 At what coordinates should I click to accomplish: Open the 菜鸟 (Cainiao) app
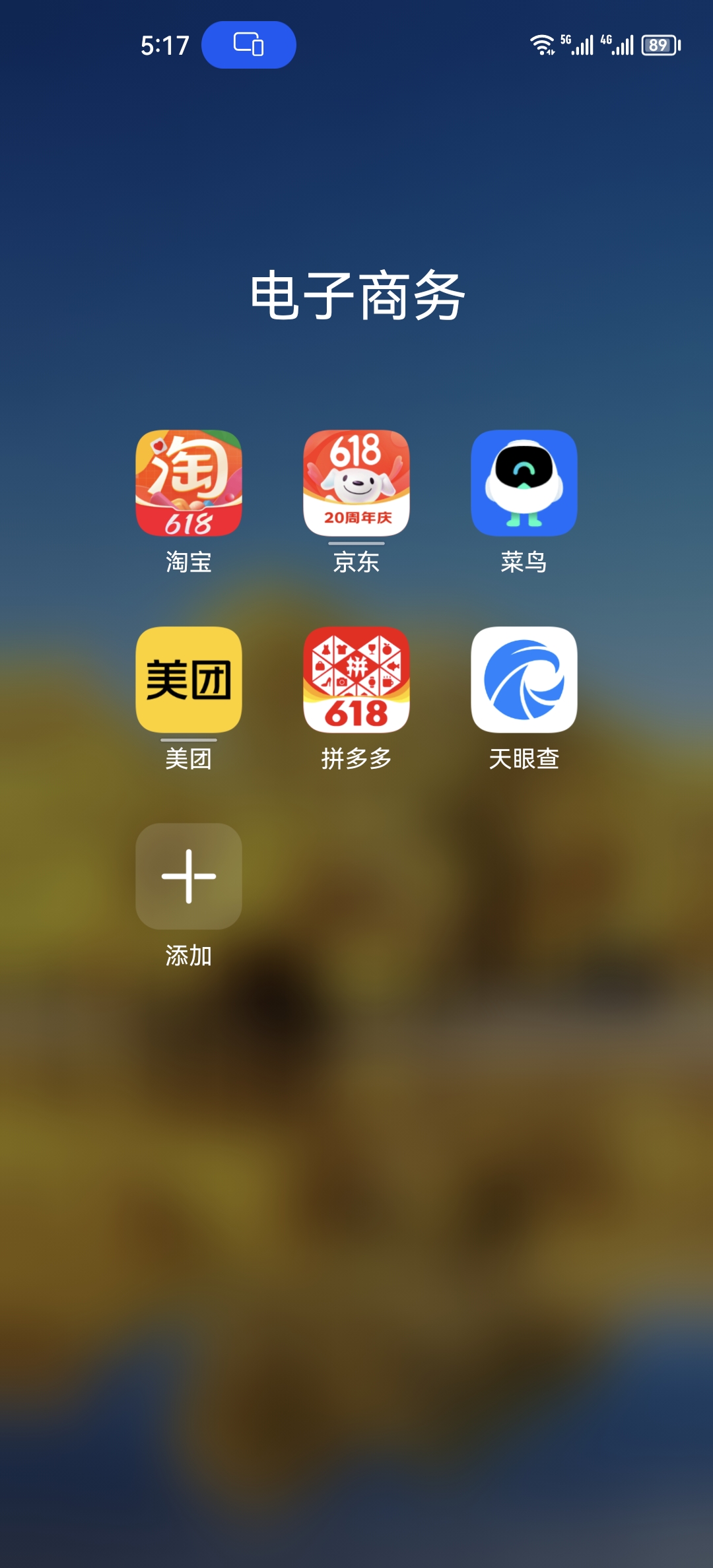(524, 483)
